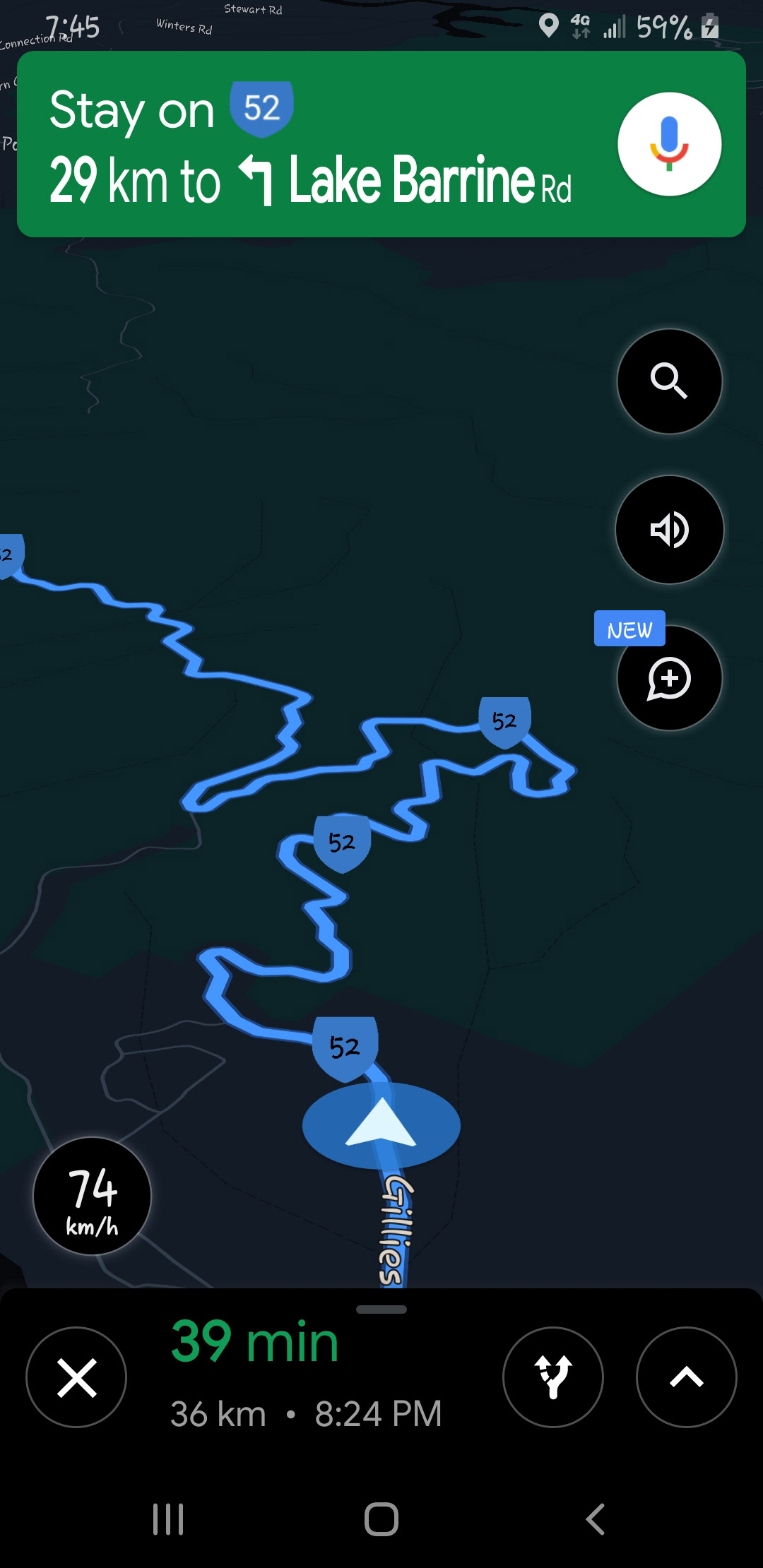Search along the route
Screen dimensions: 763x1568
pyautogui.click(x=669, y=381)
